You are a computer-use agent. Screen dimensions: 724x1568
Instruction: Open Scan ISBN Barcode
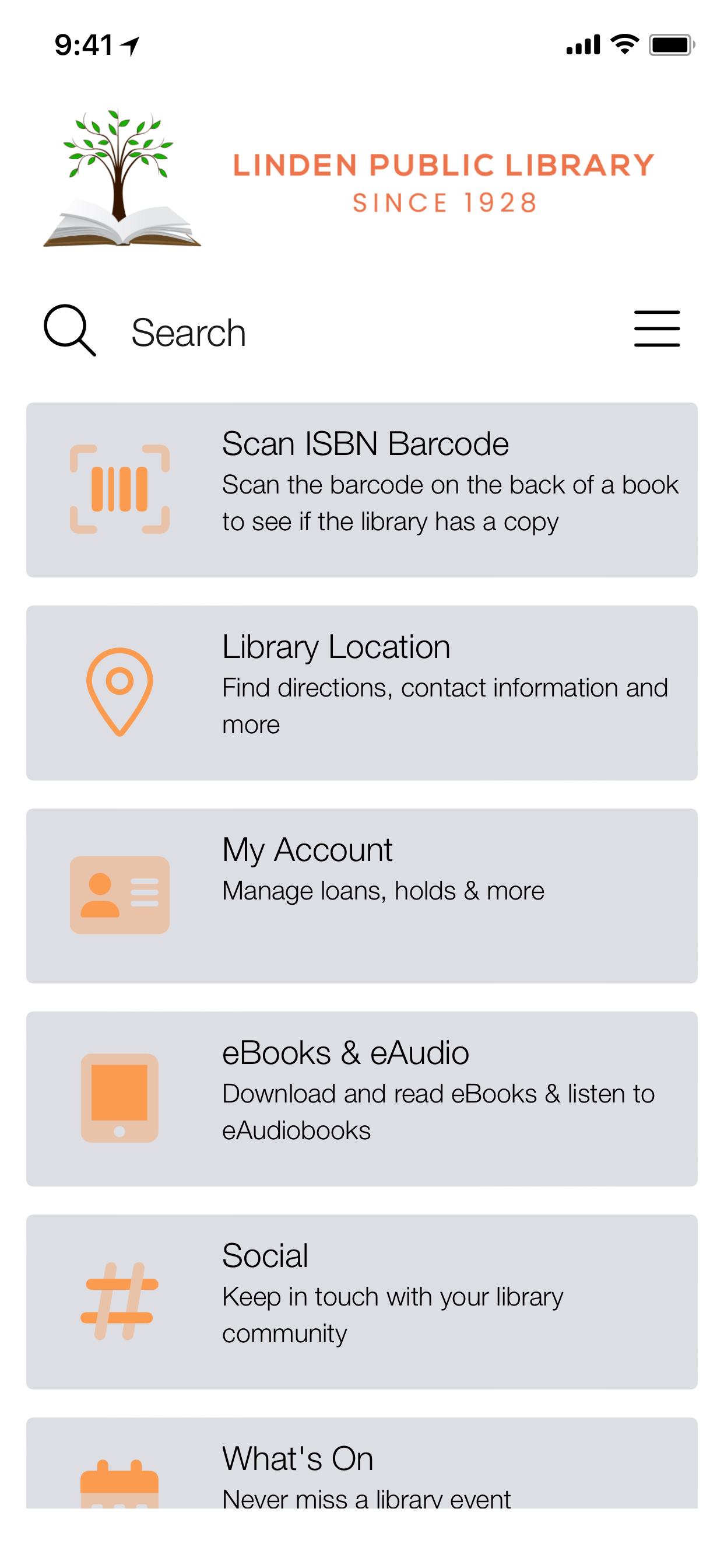(361, 489)
